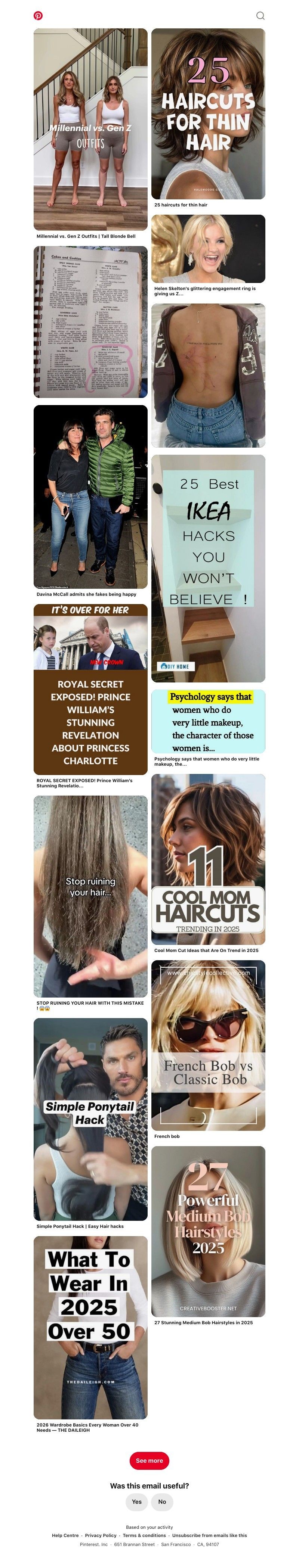Tap the red See more button

(149, 1460)
